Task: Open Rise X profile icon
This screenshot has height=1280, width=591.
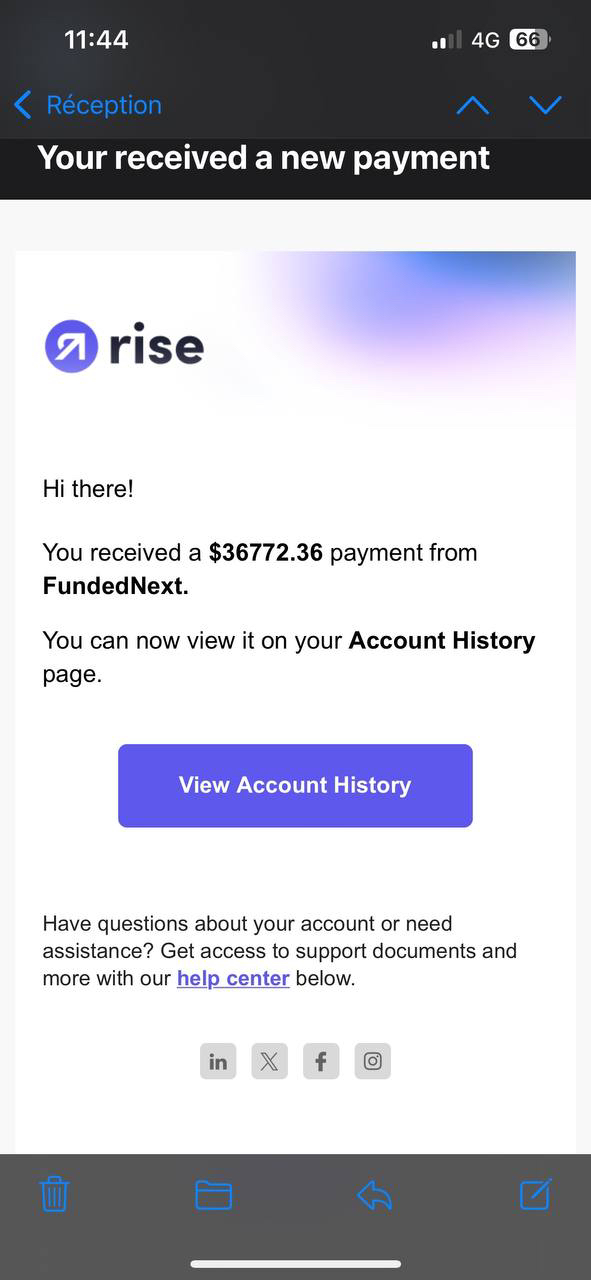Action: click(269, 1061)
